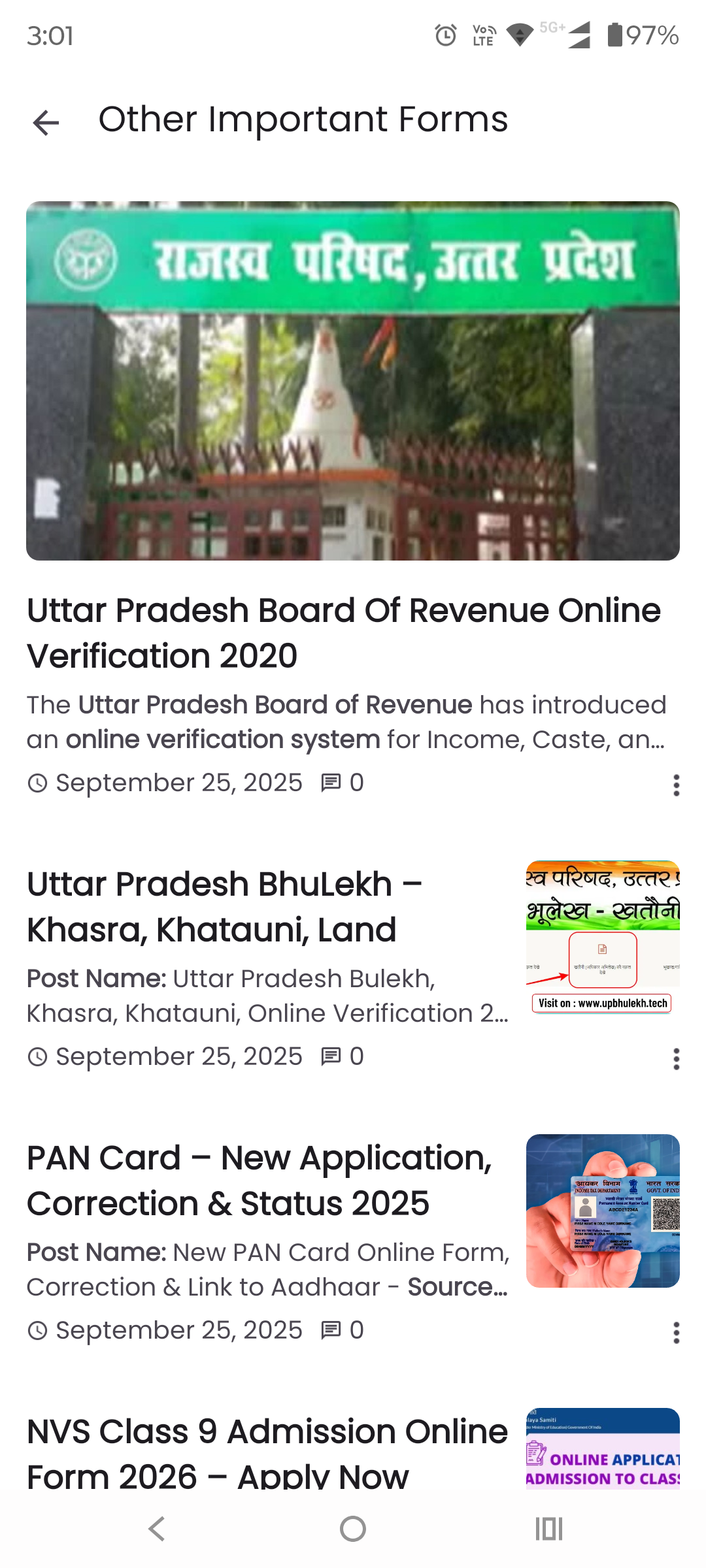Open options for BhuLekh post
The width and height of the screenshot is (706, 1568).
point(676,1058)
